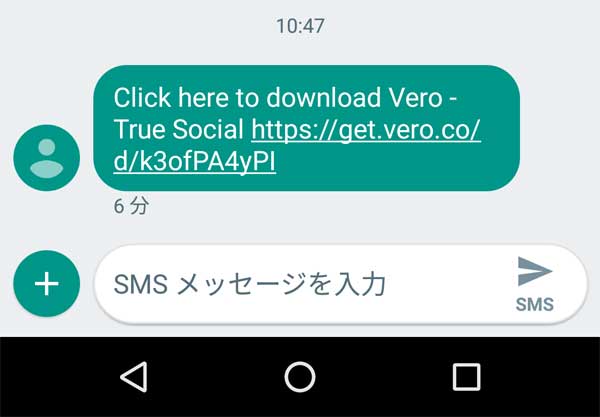Send the message with the SMS arrow
The height and width of the screenshot is (417, 600).
pyautogui.click(x=535, y=283)
